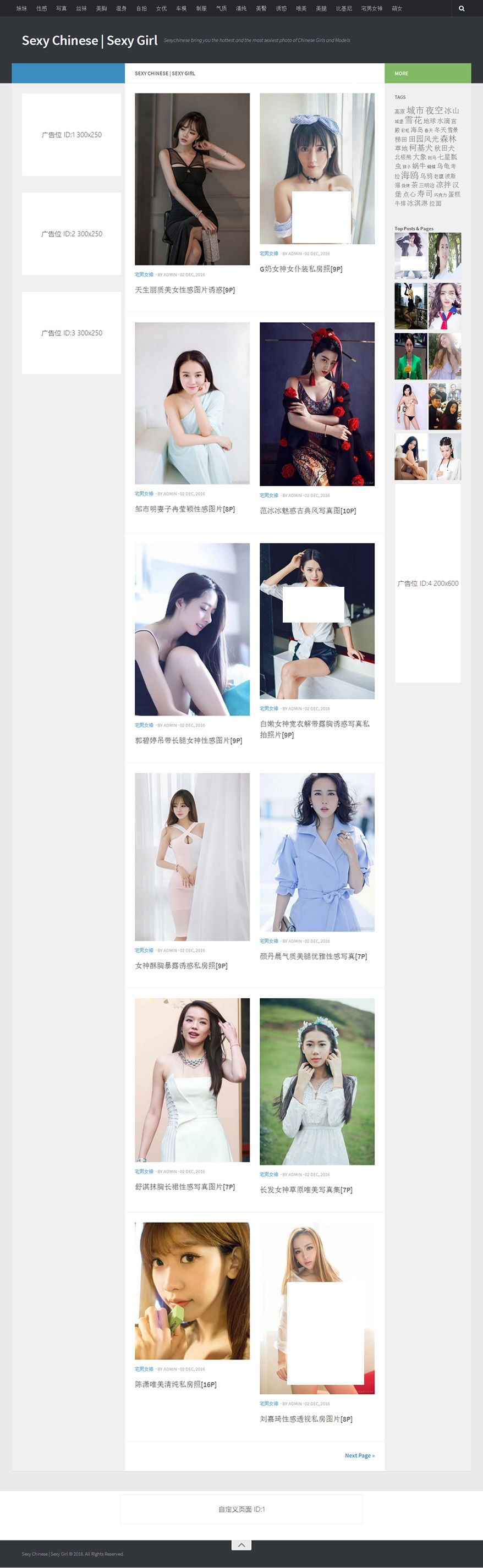Open the 清纯 category in the top menu
483x1568 pixels.
(x=241, y=8)
